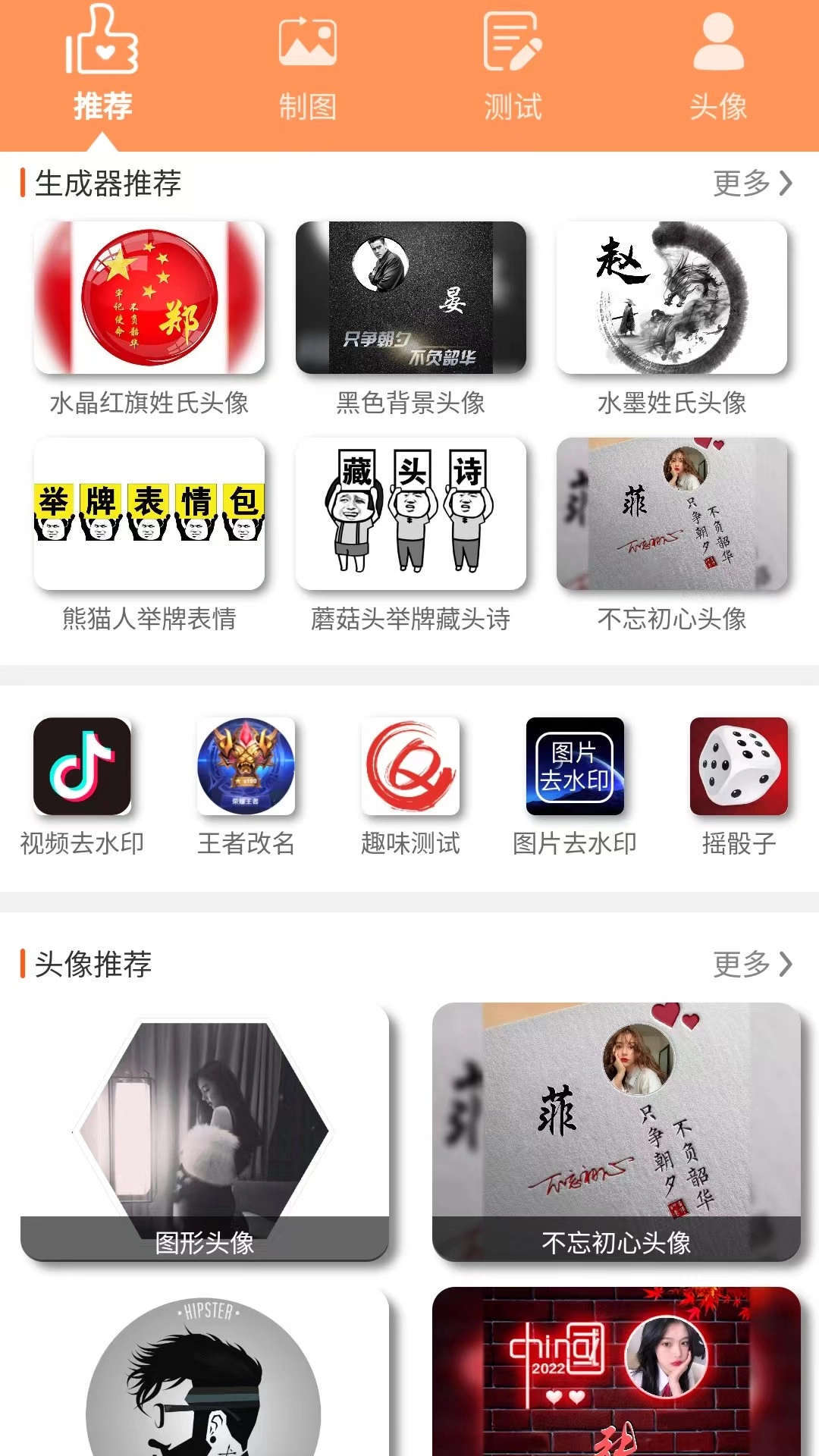Open 不忘初心头像 in the generator grid
This screenshot has height=1456, width=819.
click(x=671, y=513)
